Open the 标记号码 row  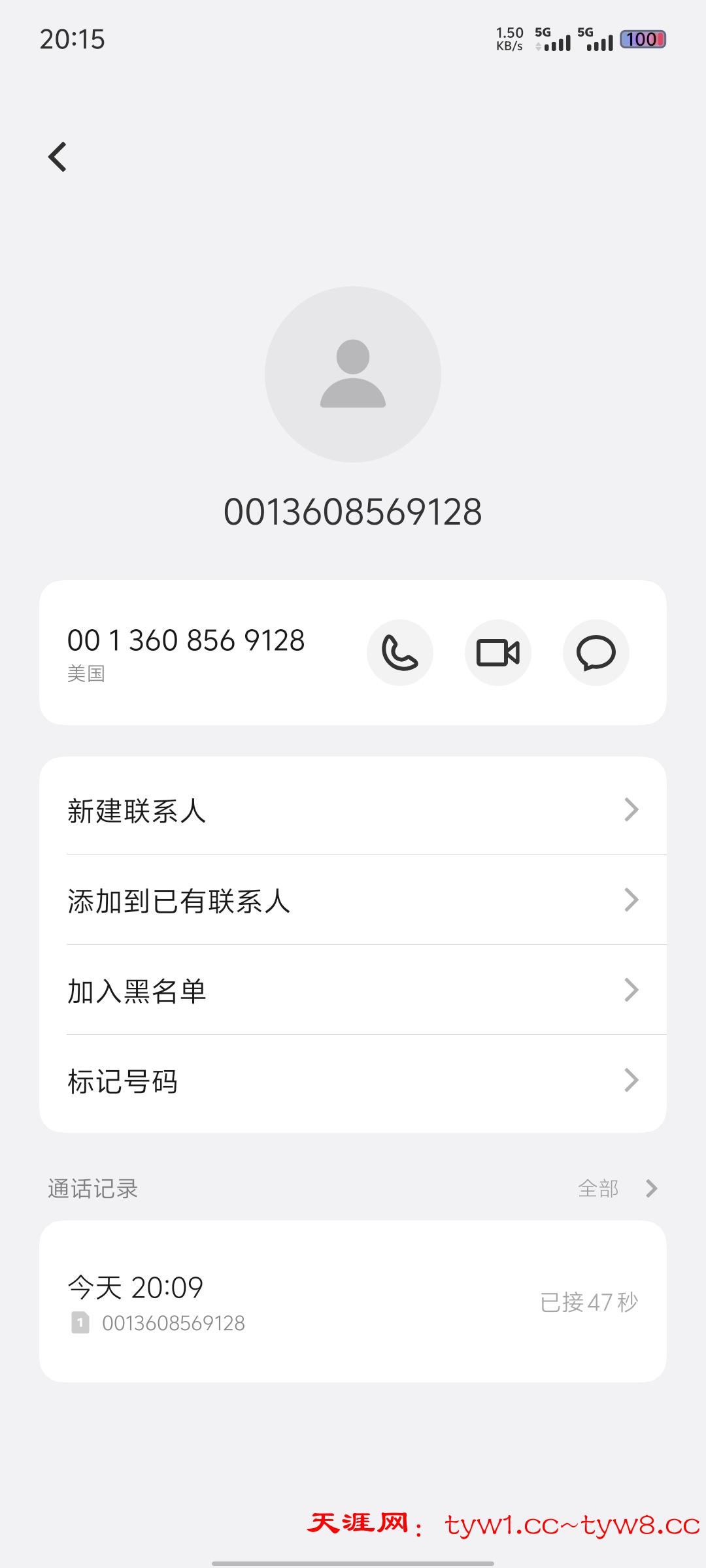353,1081
